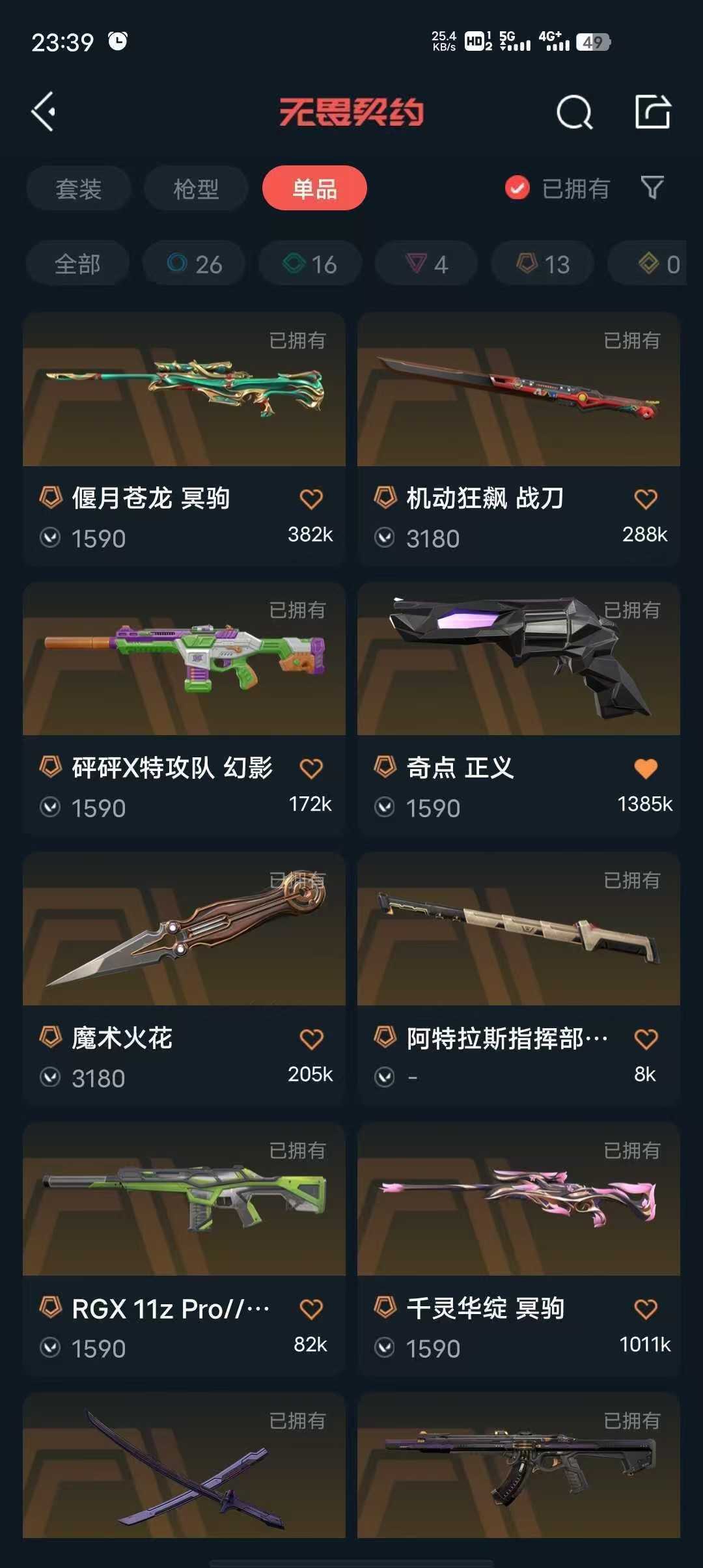Open the filter funnel icon
Image resolution: width=703 pixels, height=1568 pixels.
pos(654,188)
